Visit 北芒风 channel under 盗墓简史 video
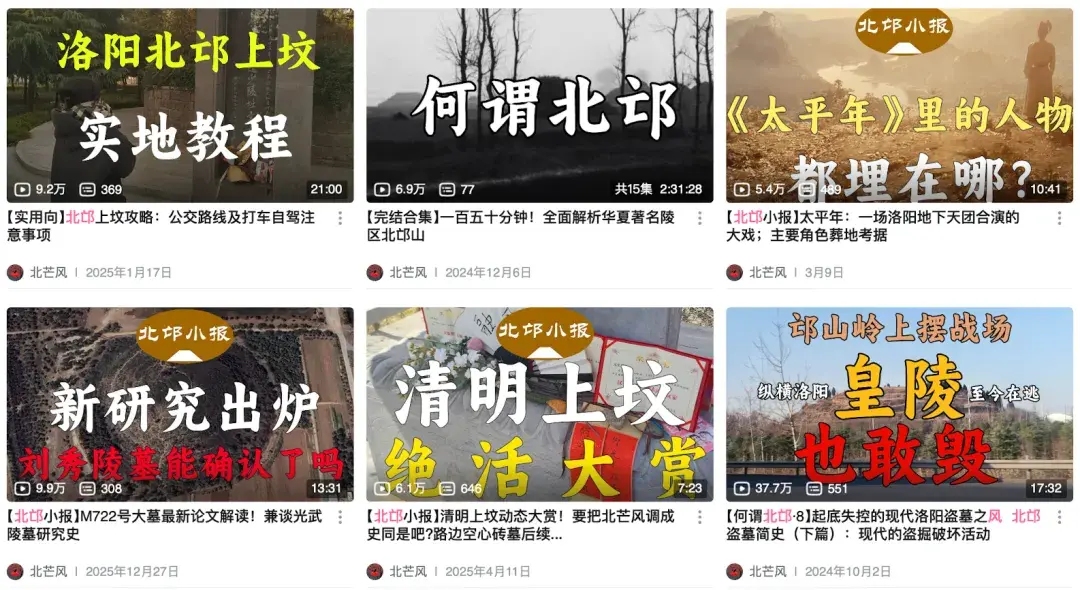The height and width of the screenshot is (590, 1080). pos(768,571)
